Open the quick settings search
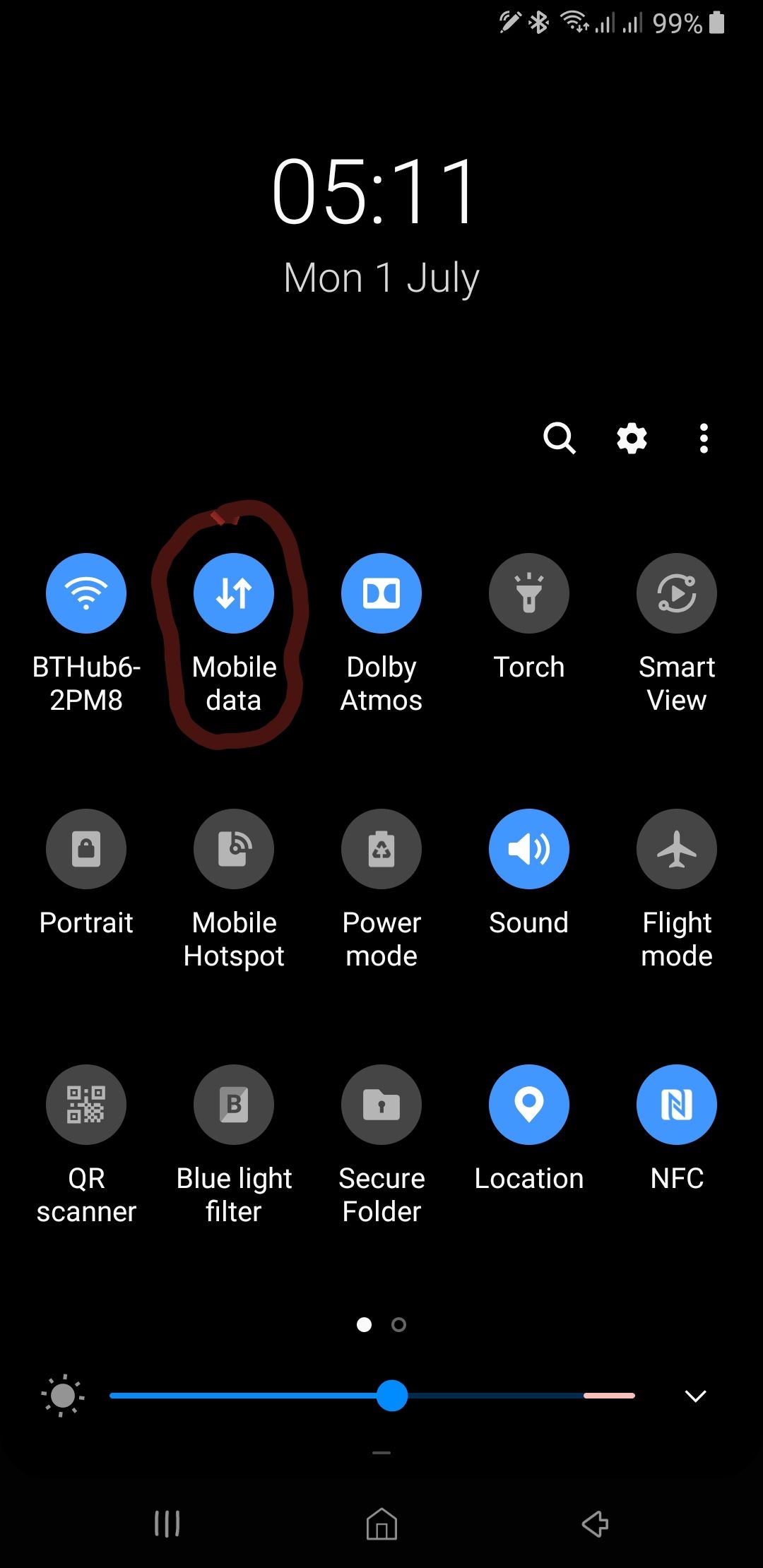 tap(560, 439)
